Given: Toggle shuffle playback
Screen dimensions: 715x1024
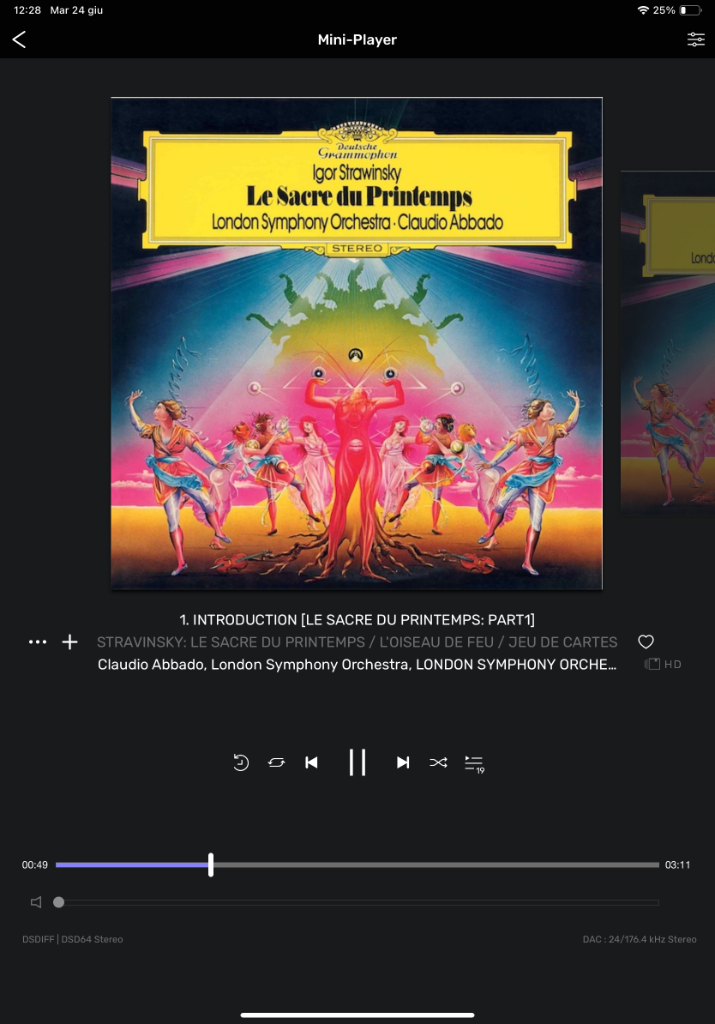Looking at the screenshot, I should click(438, 763).
